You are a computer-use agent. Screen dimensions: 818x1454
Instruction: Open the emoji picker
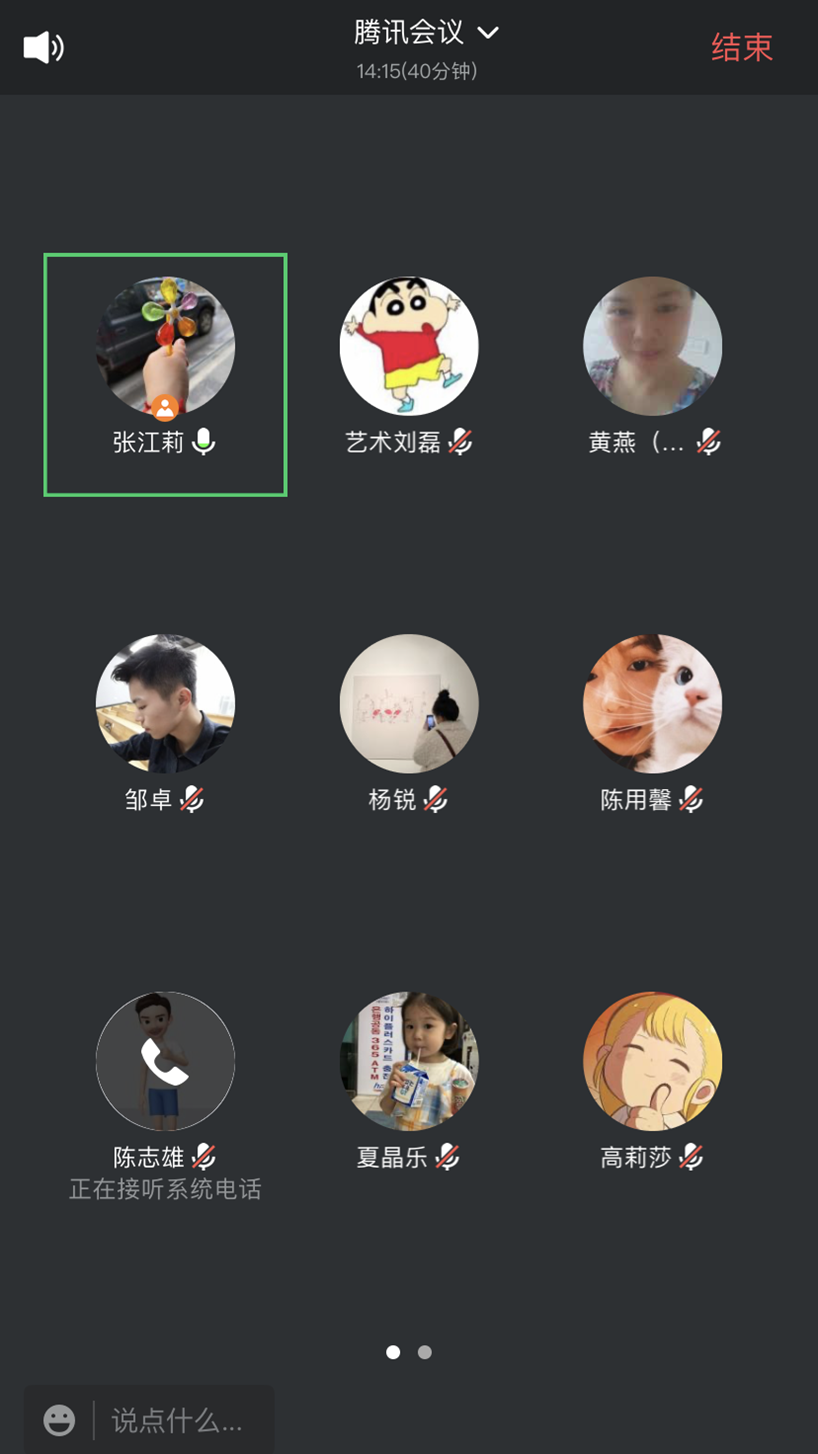(59, 1420)
